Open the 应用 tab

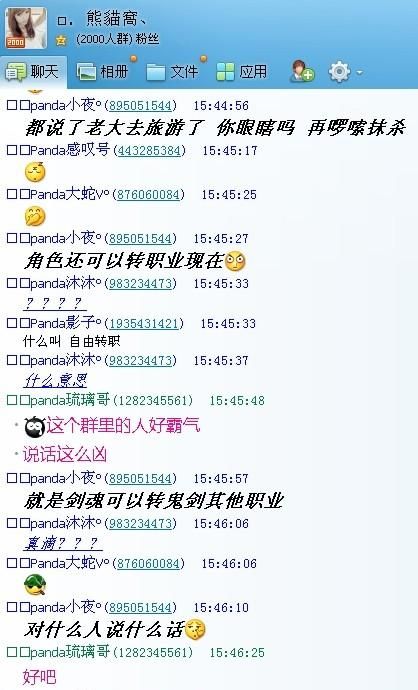[242, 72]
